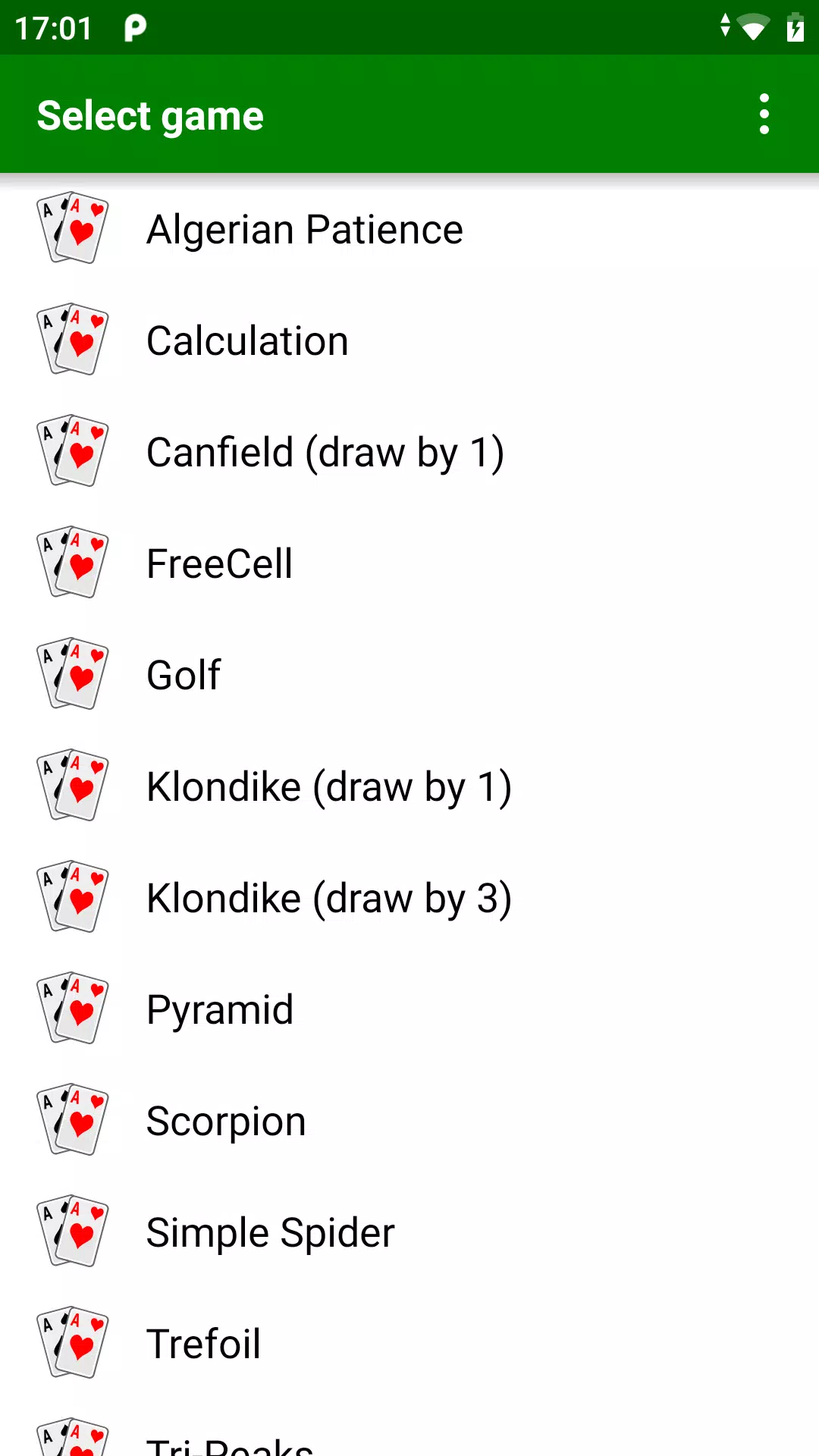
Task: Choose FreeCell from the list
Action: 219,563
